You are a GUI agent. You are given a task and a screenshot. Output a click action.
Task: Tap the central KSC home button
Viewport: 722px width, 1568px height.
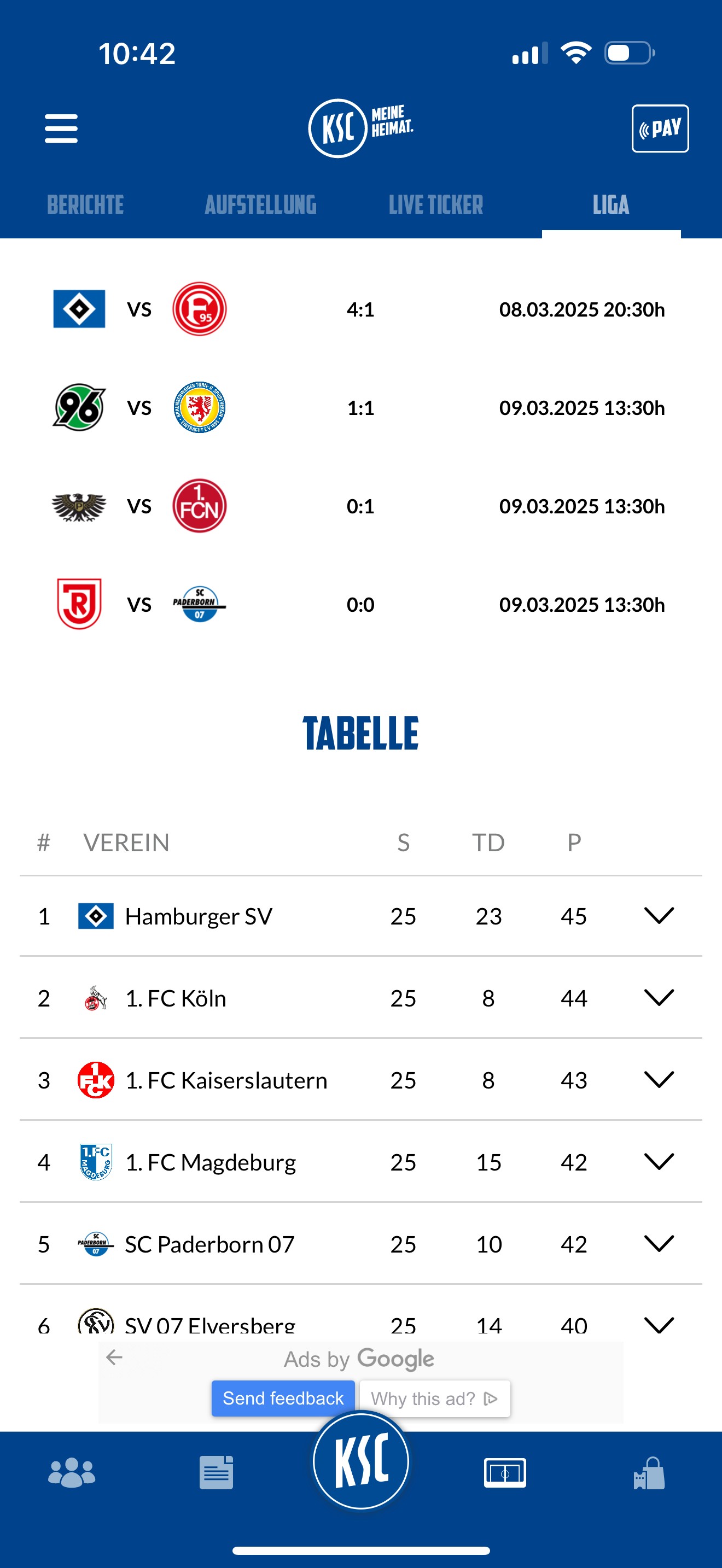pos(361,1461)
